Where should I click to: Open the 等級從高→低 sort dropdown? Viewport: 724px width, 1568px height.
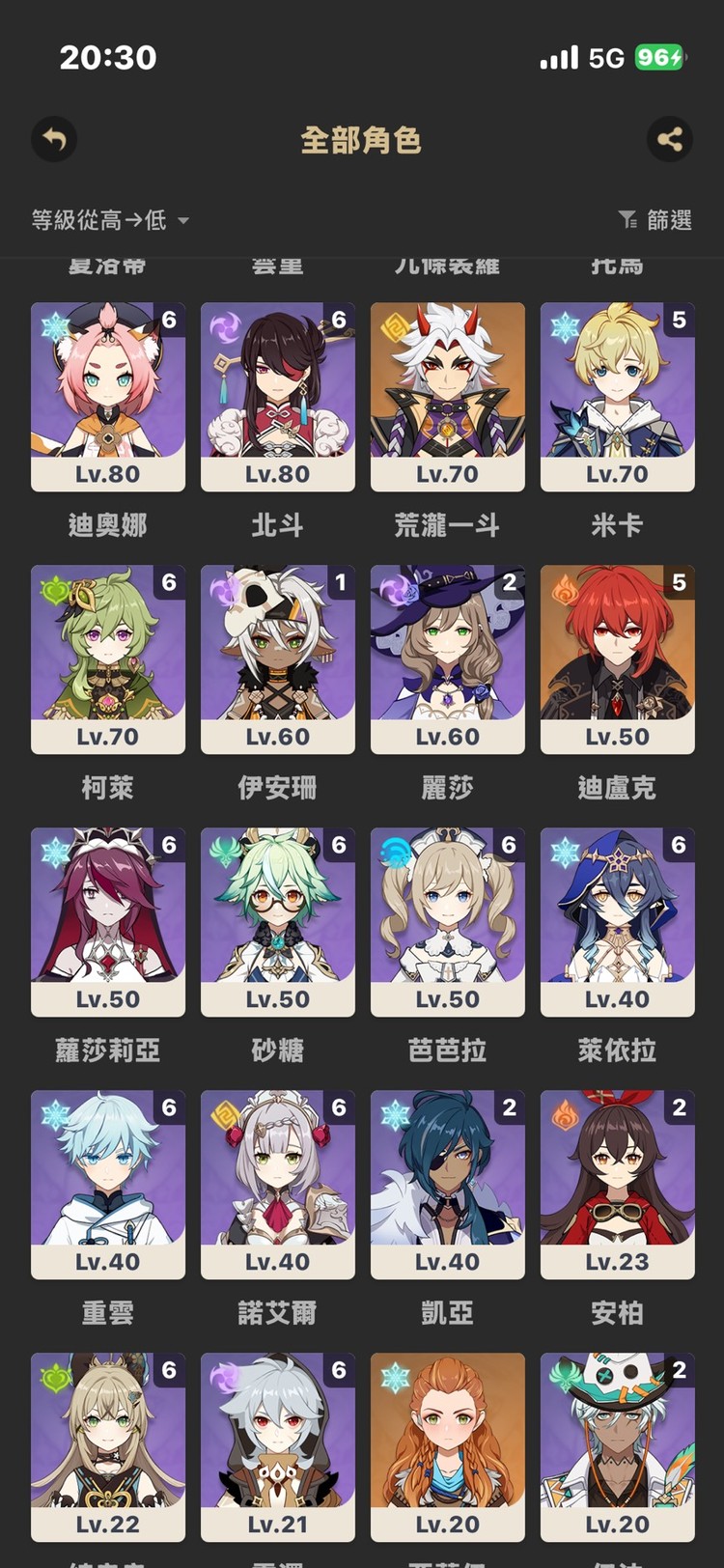point(109,220)
